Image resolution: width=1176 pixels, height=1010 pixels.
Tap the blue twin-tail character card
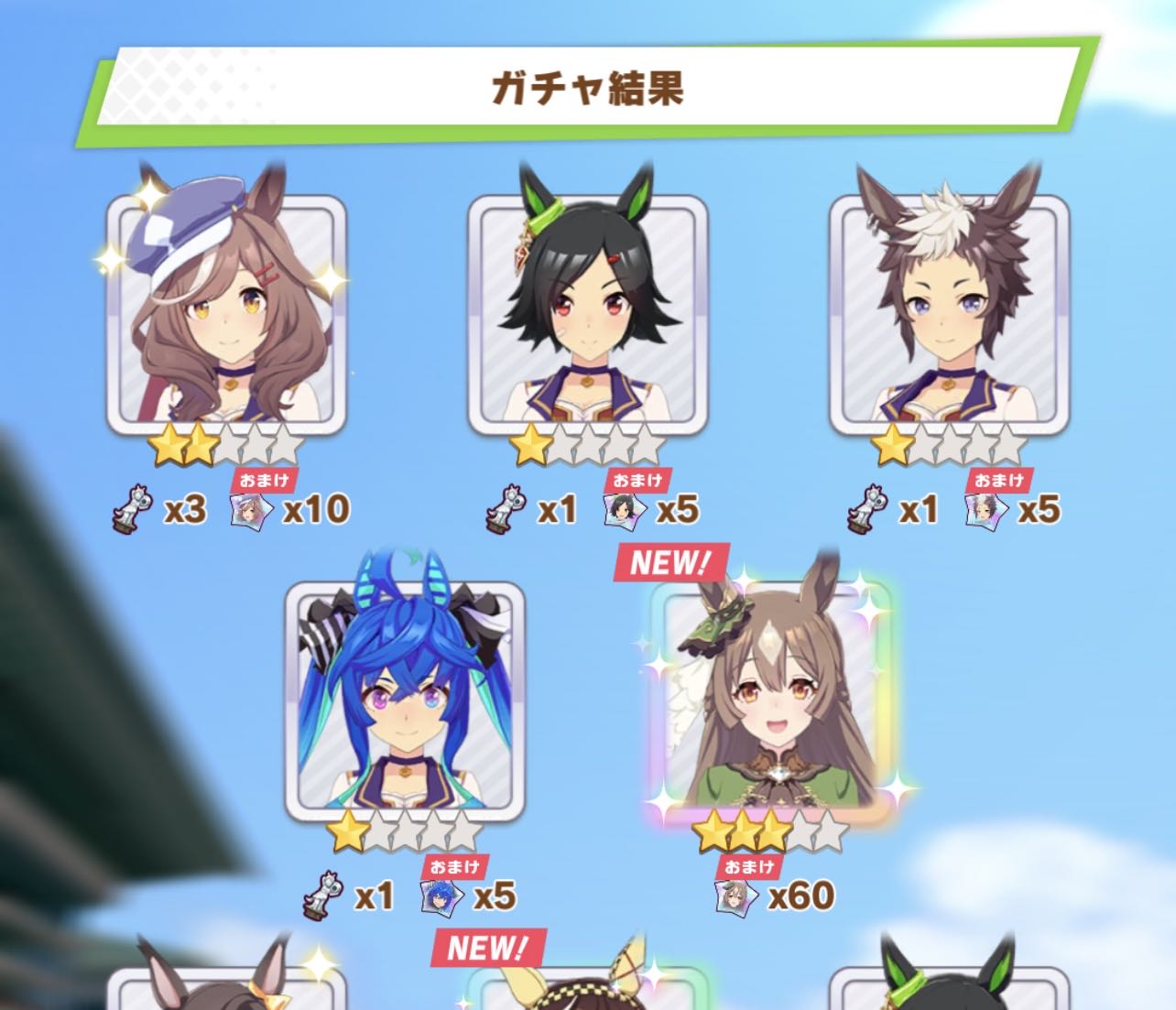click(x=405, y=700)
